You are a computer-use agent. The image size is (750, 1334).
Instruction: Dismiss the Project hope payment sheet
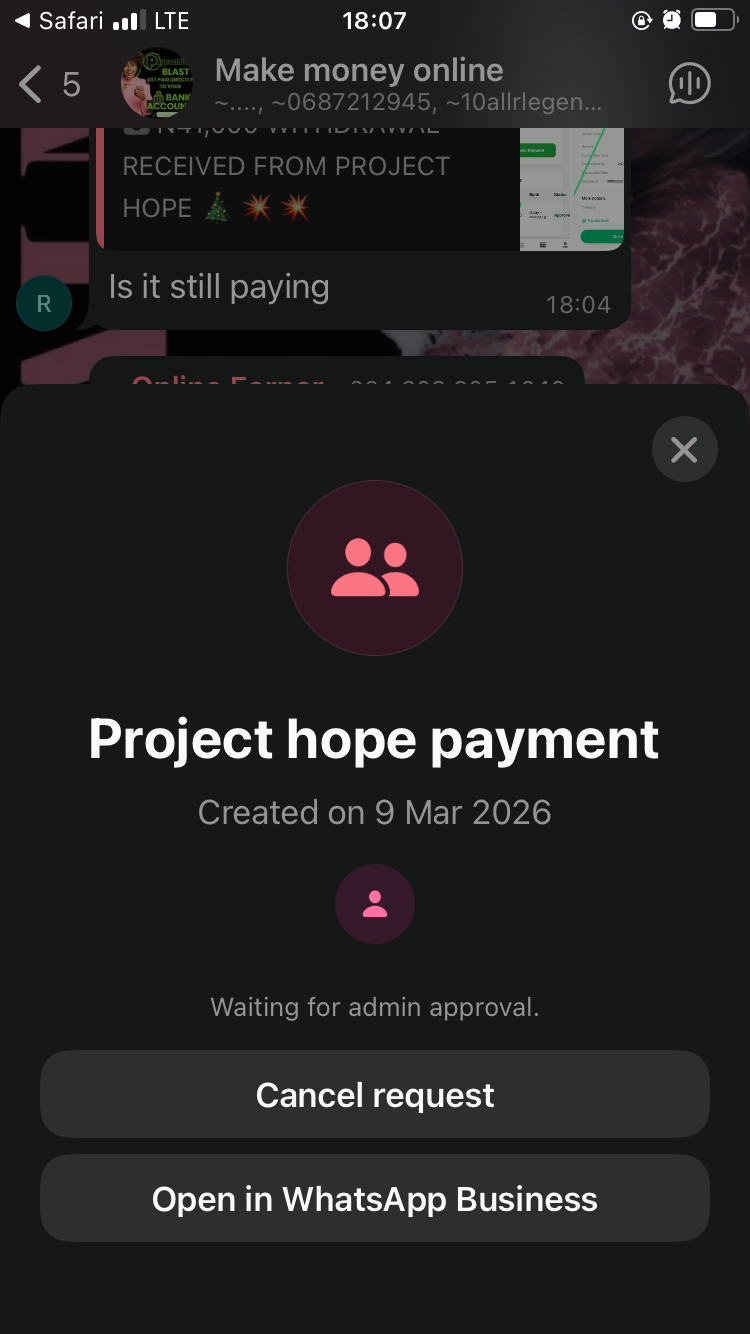pos(684,450)
